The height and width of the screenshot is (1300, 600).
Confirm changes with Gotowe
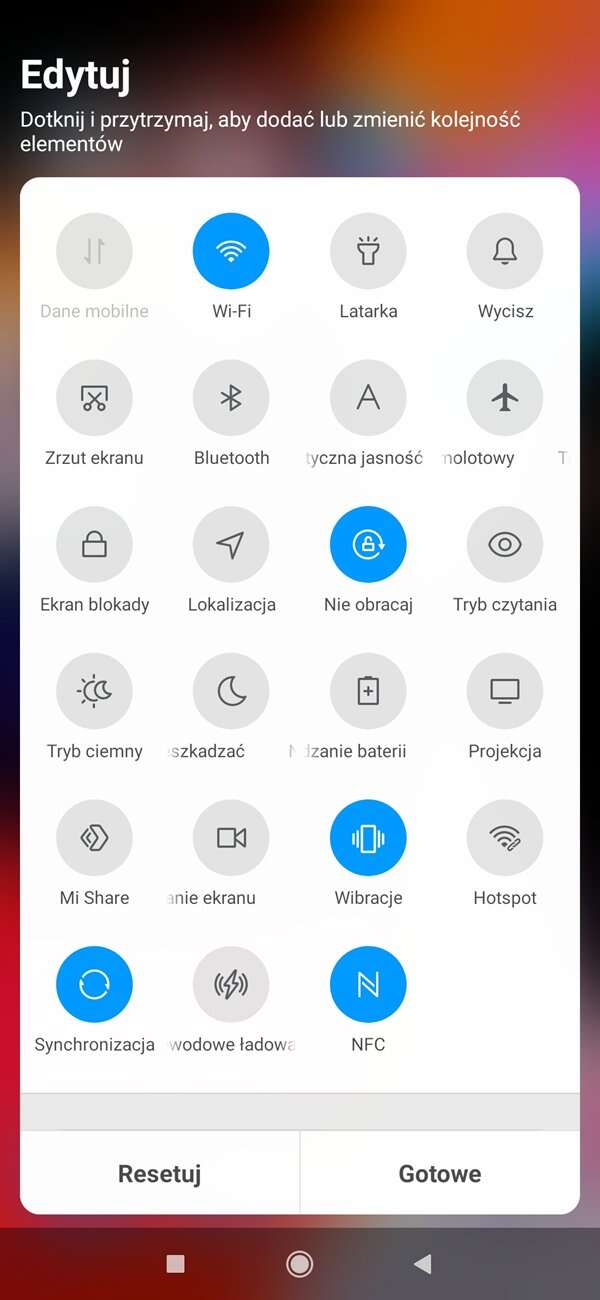click(440, 1173)
